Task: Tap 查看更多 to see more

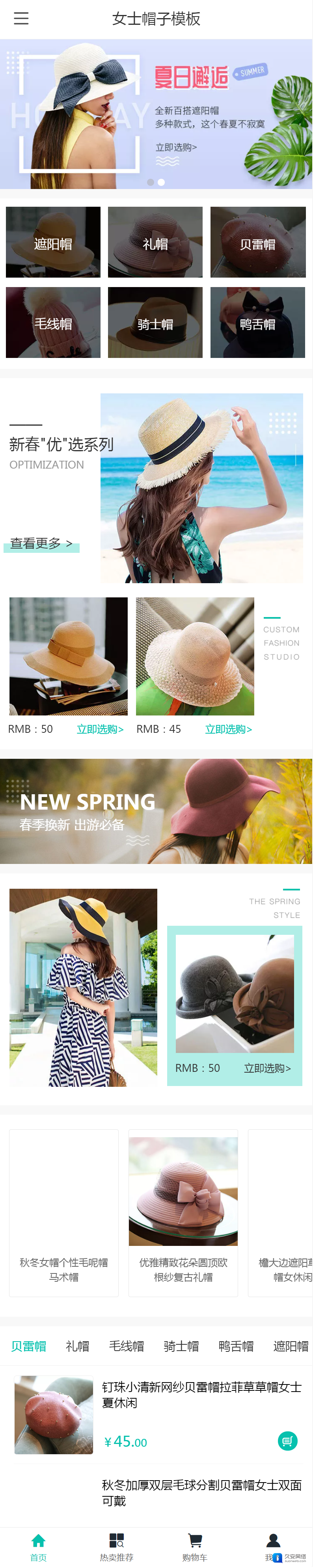Action: [41, 543]
